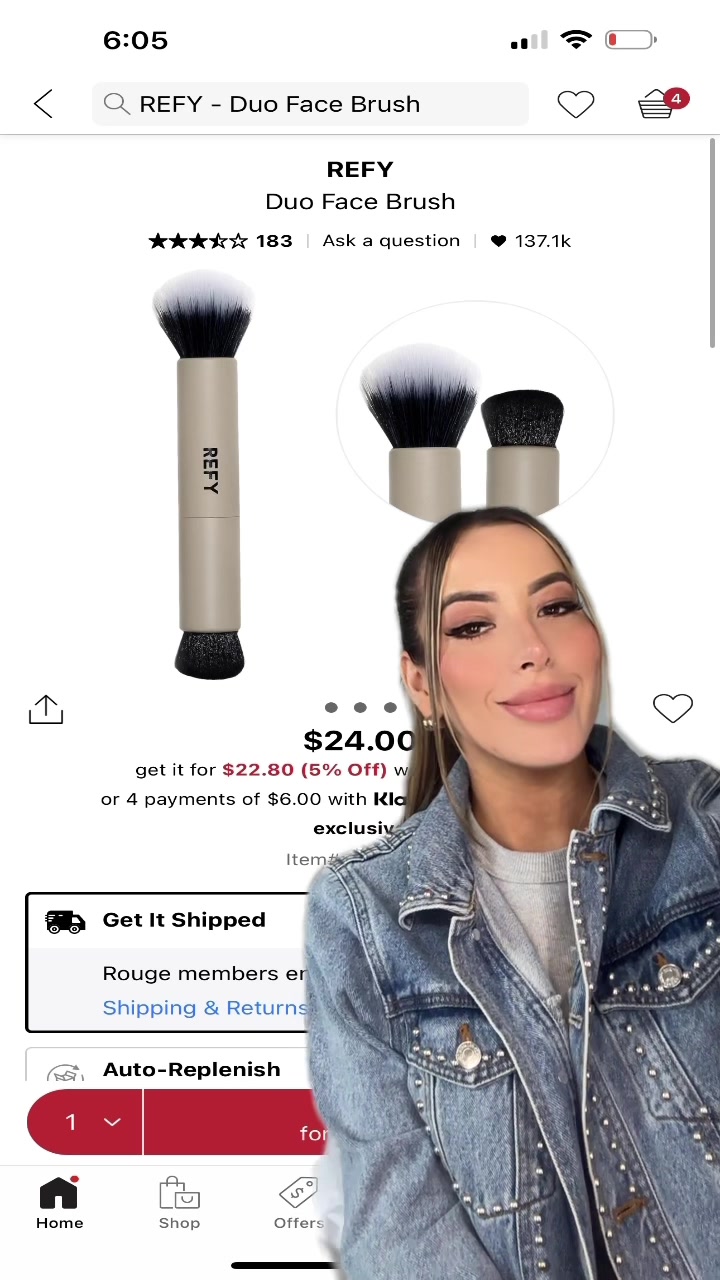Open the quantity dropdown showing 1
720x1280 pixels.
[86, 1122]
